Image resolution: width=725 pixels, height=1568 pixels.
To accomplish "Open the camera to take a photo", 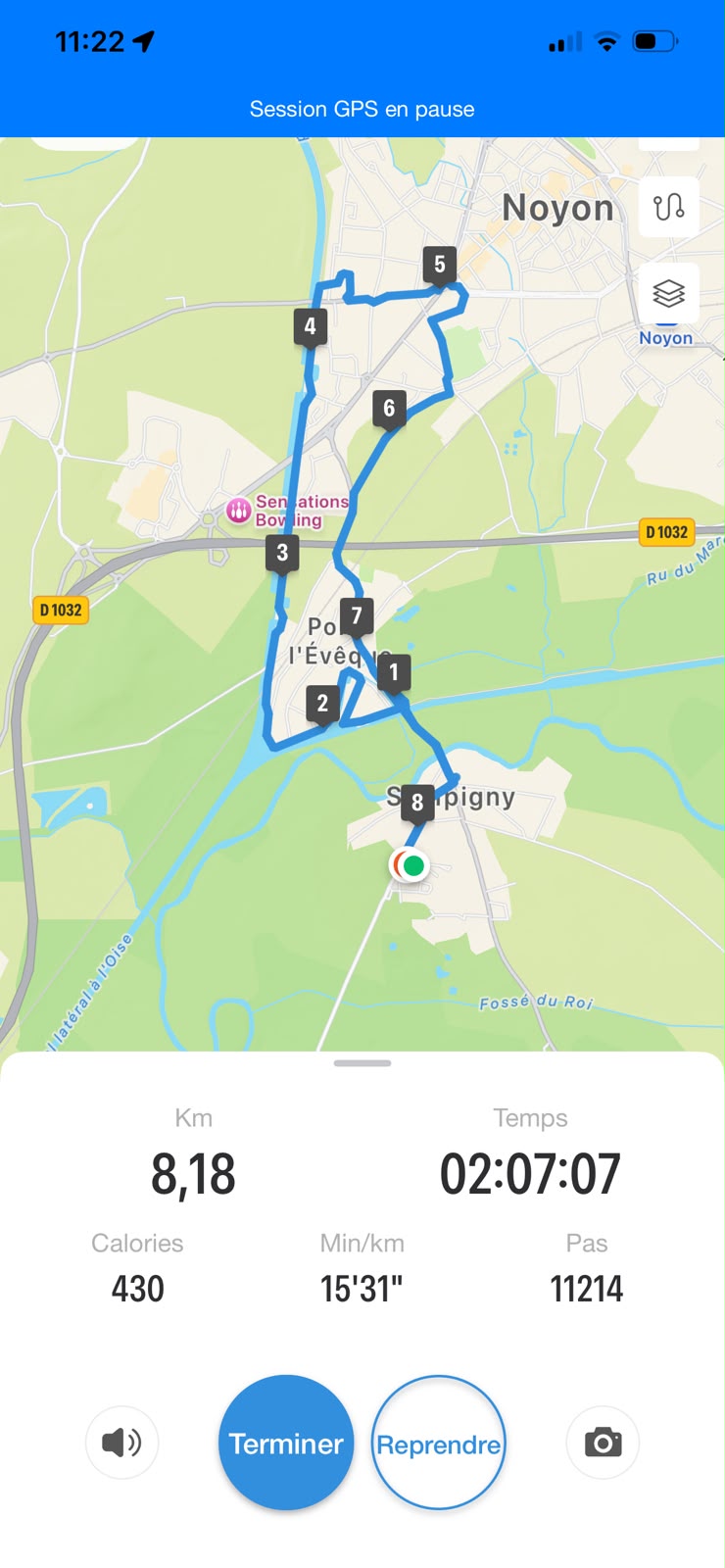I will coord(603,1443).
